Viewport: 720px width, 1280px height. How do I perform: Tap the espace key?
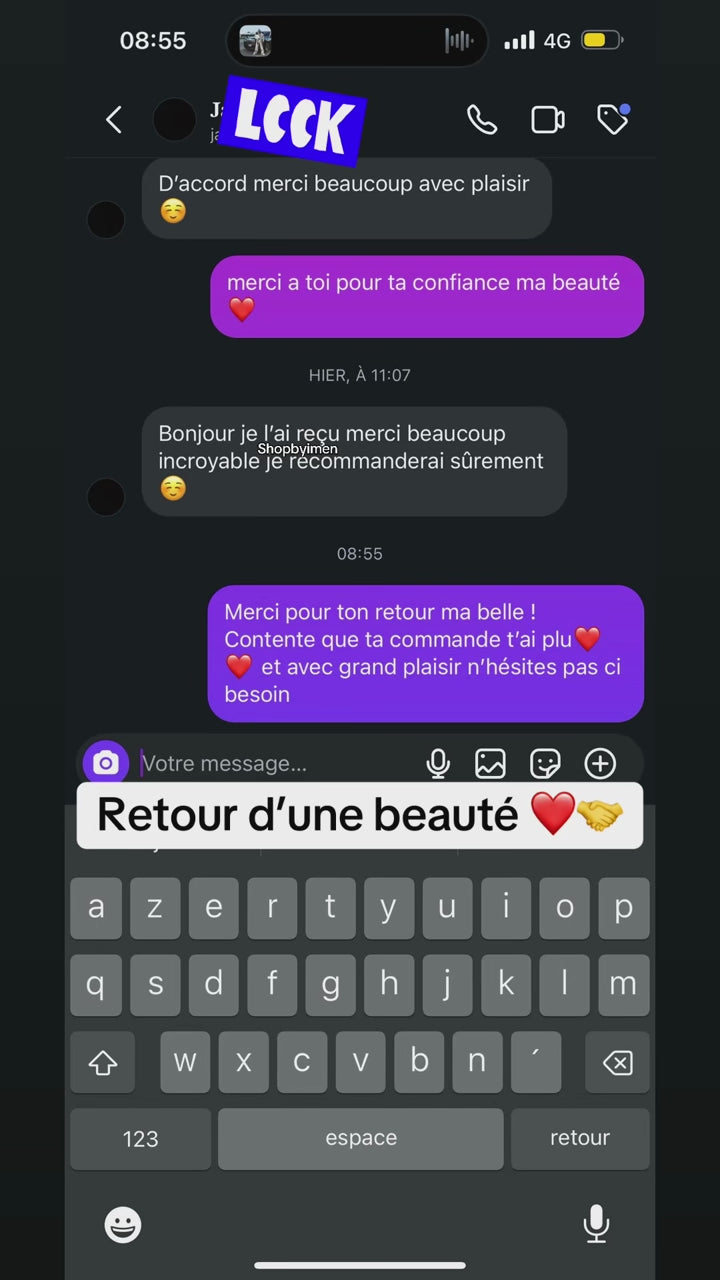click(x=360, y=1138)
